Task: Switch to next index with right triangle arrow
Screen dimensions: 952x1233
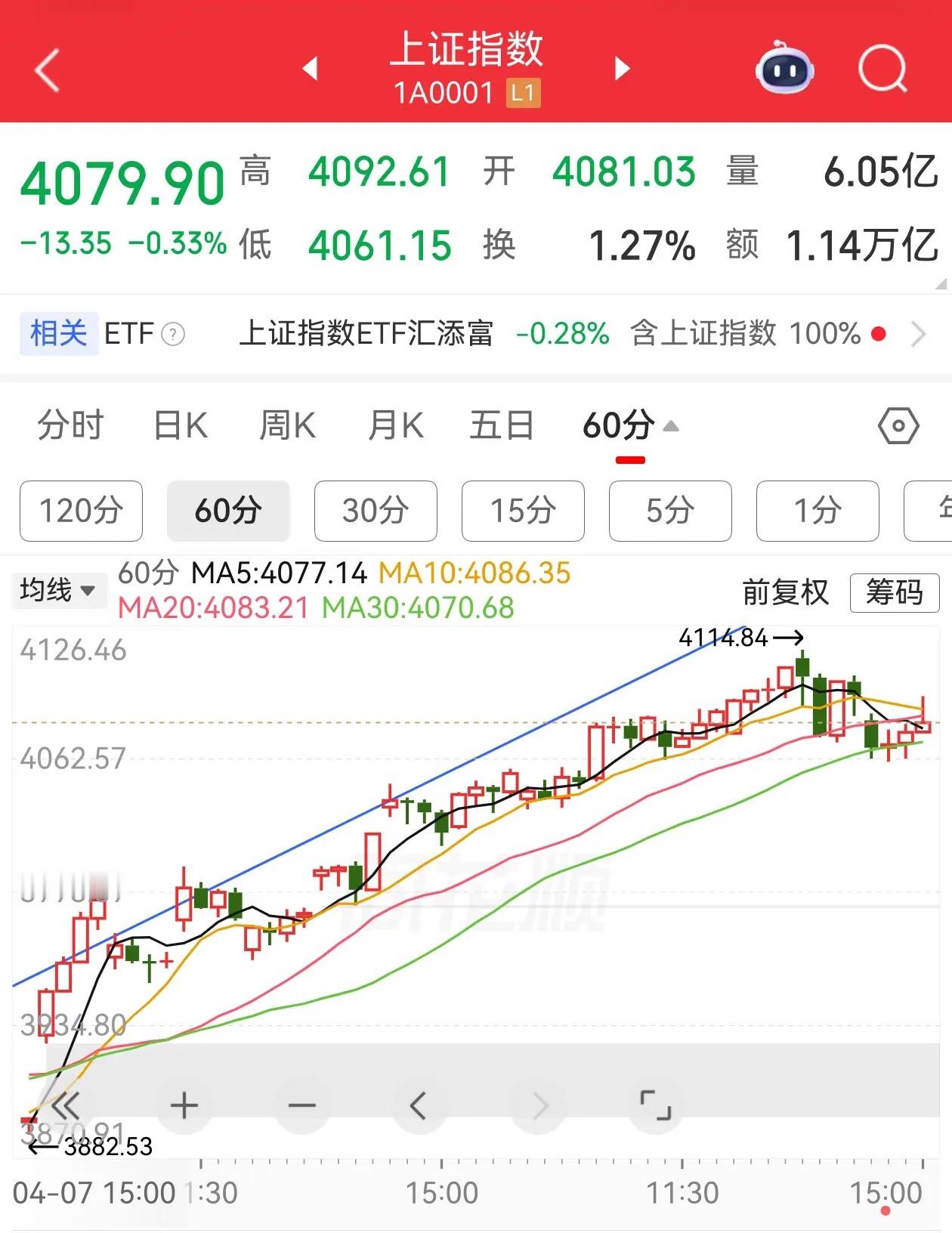Action: 621,68
